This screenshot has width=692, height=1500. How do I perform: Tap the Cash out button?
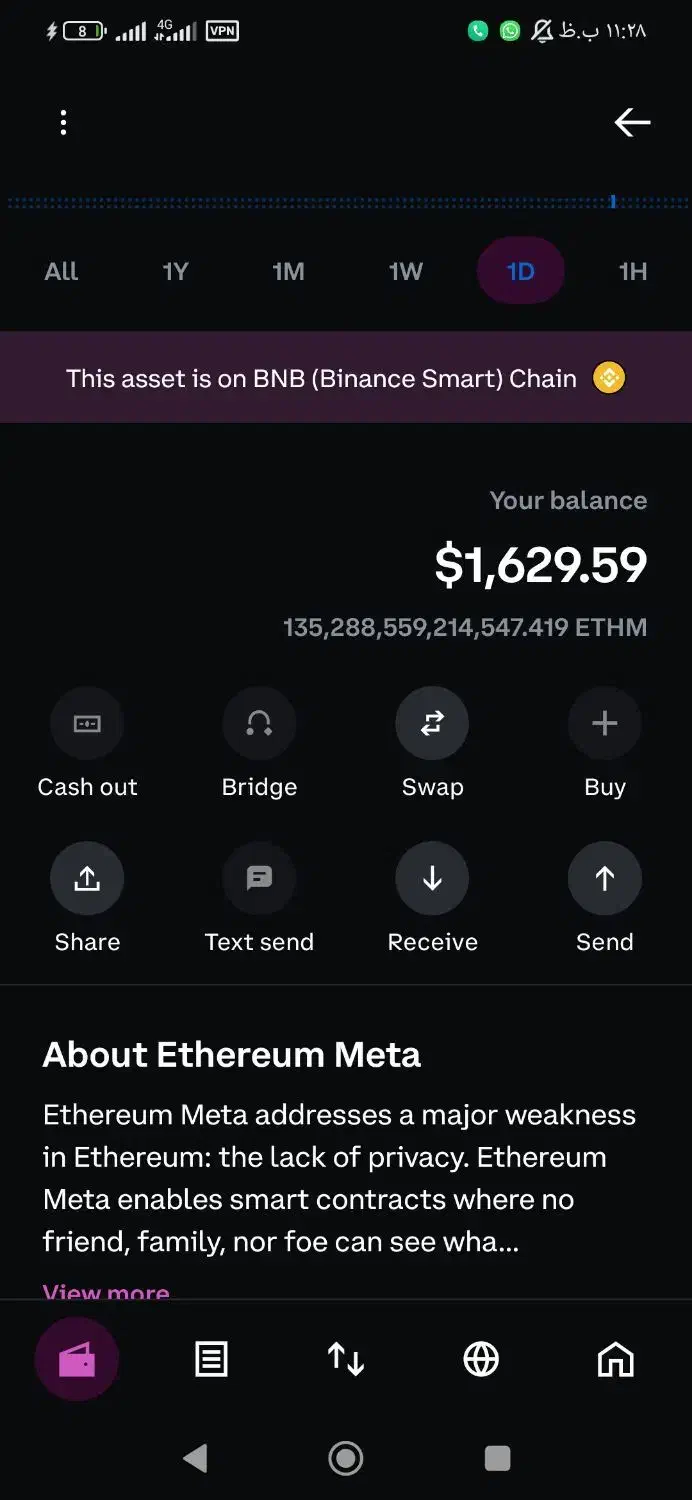(x=87, y=724)
